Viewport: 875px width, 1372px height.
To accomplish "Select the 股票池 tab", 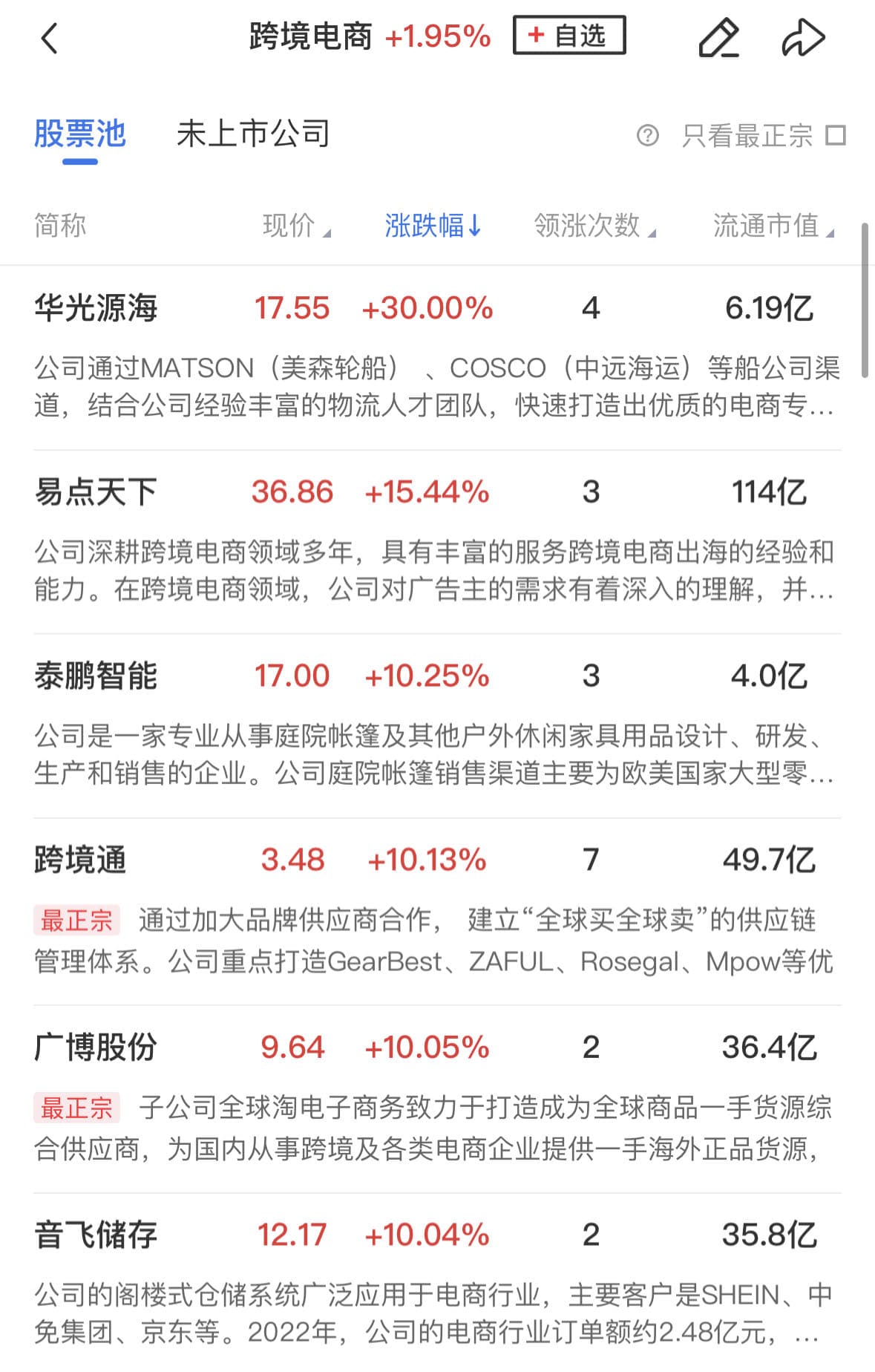I will (x=80, y=134).
